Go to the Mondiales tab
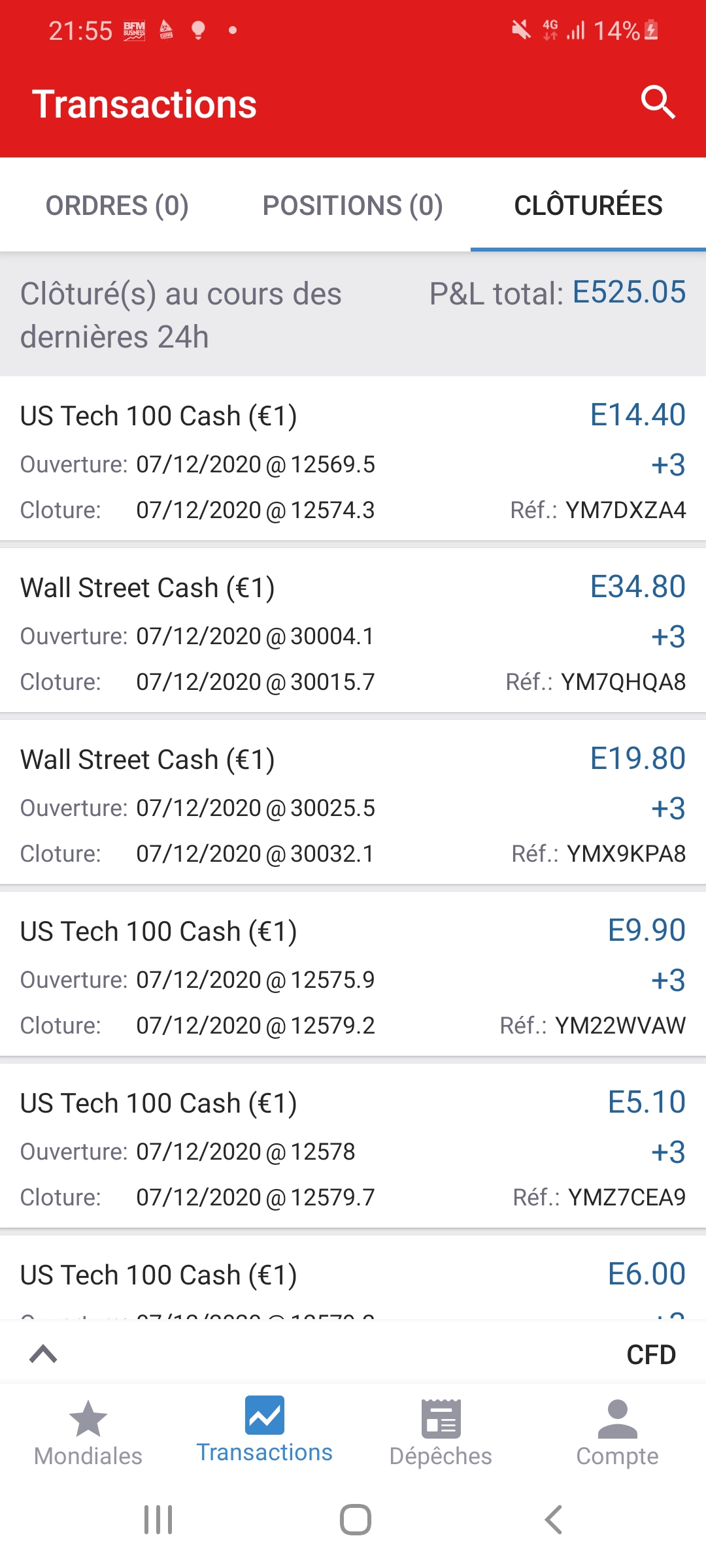The width and height of the screenshot is (706, 1568). (88, 1434)
